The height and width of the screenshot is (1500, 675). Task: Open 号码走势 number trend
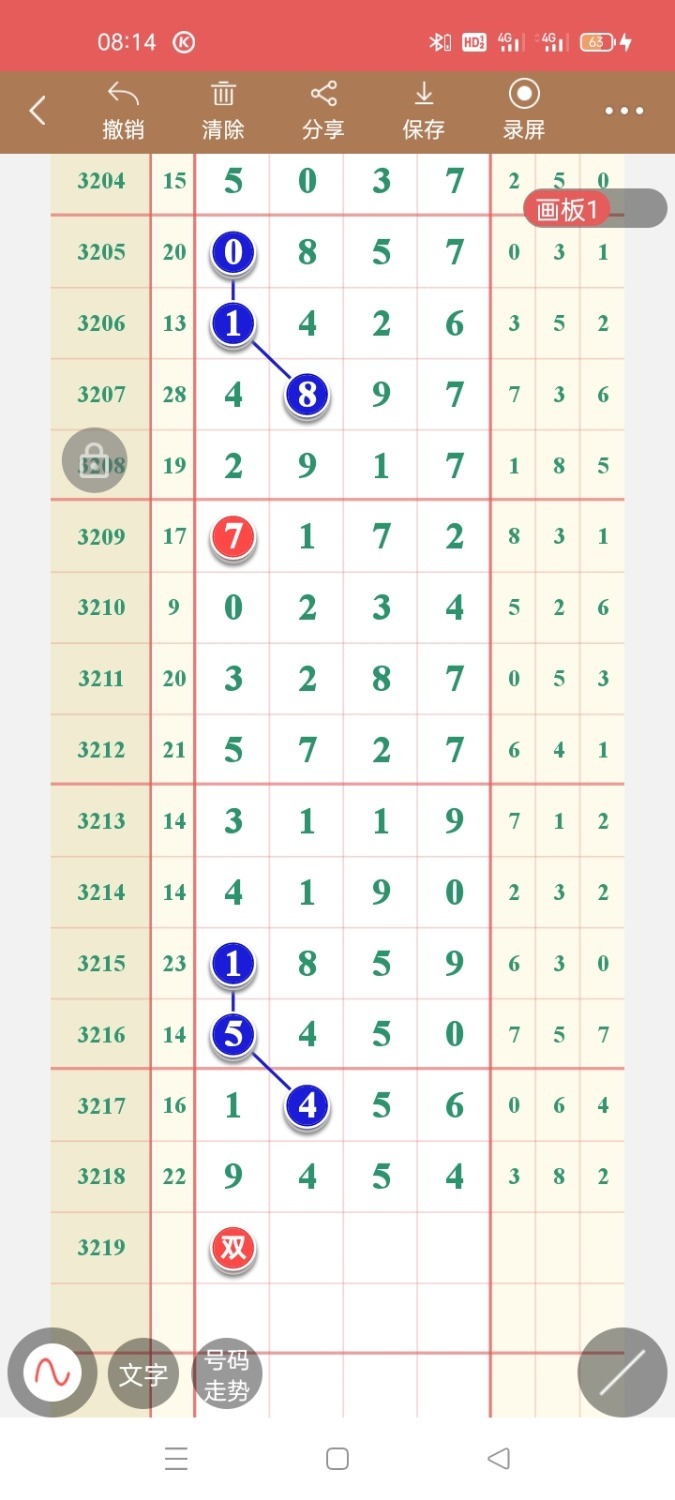[227, 1374]
